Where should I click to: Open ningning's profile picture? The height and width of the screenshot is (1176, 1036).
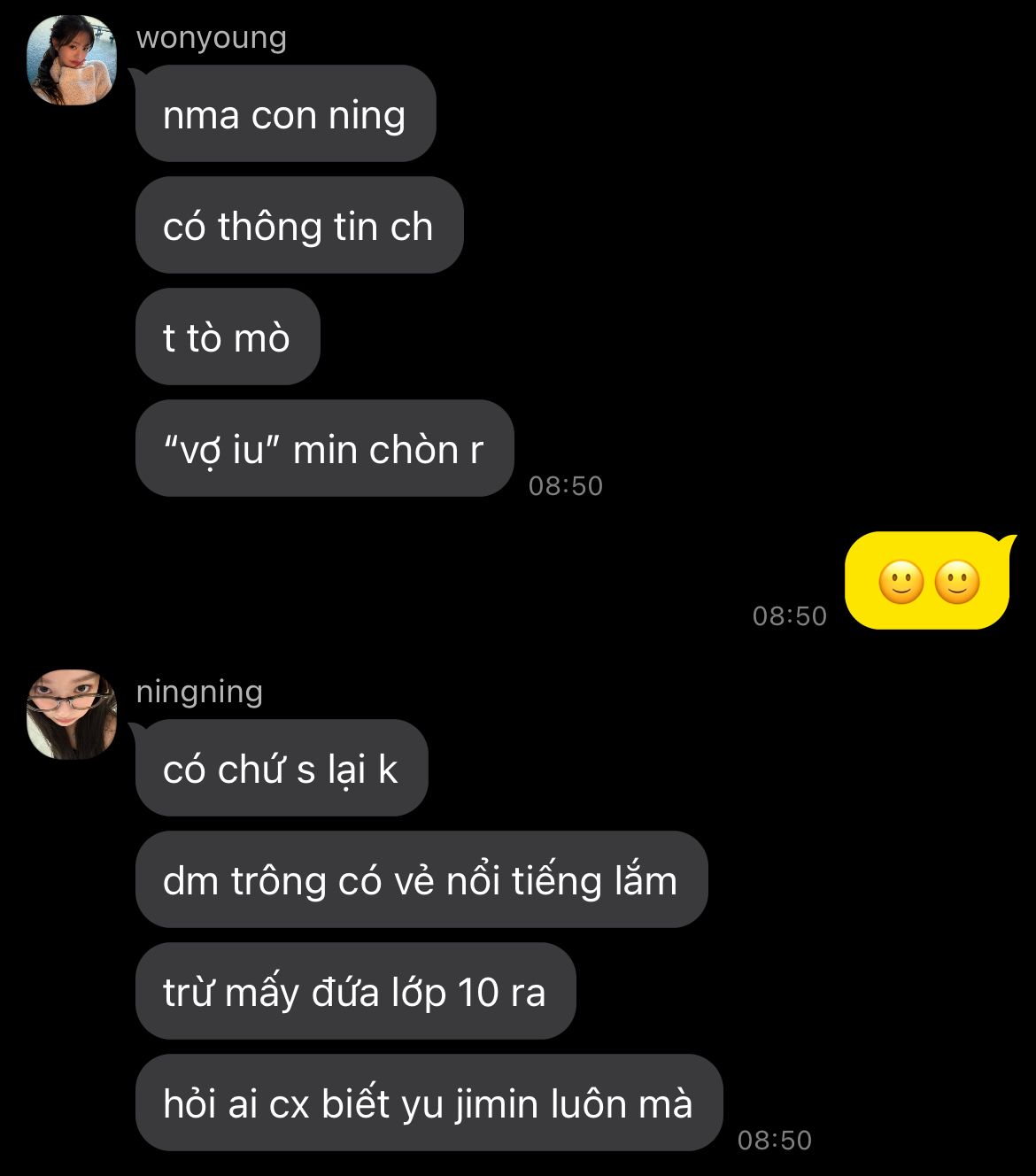[73, 715]
